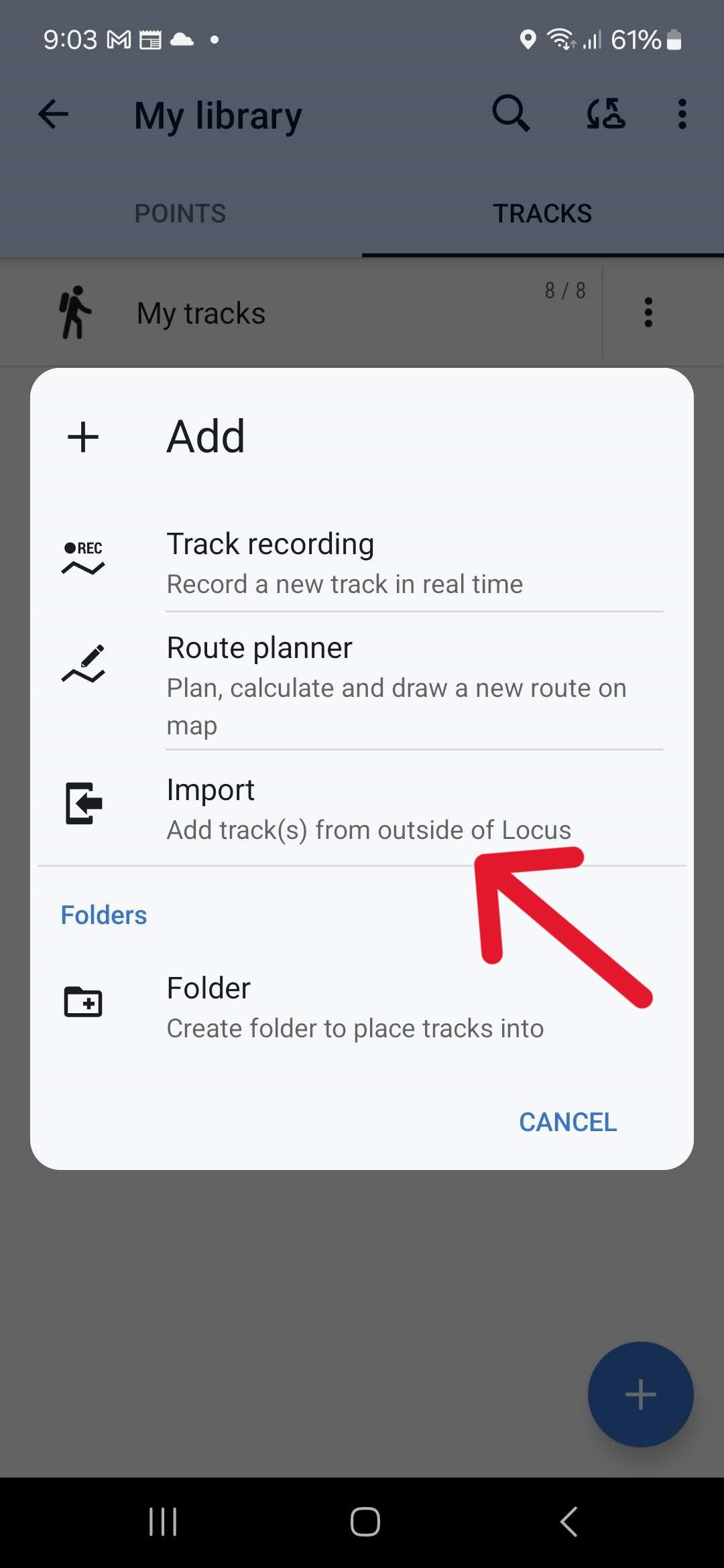This screenshot has width=724, height=1568.
Task: Go to the home screen
Action: [365, 1521]
